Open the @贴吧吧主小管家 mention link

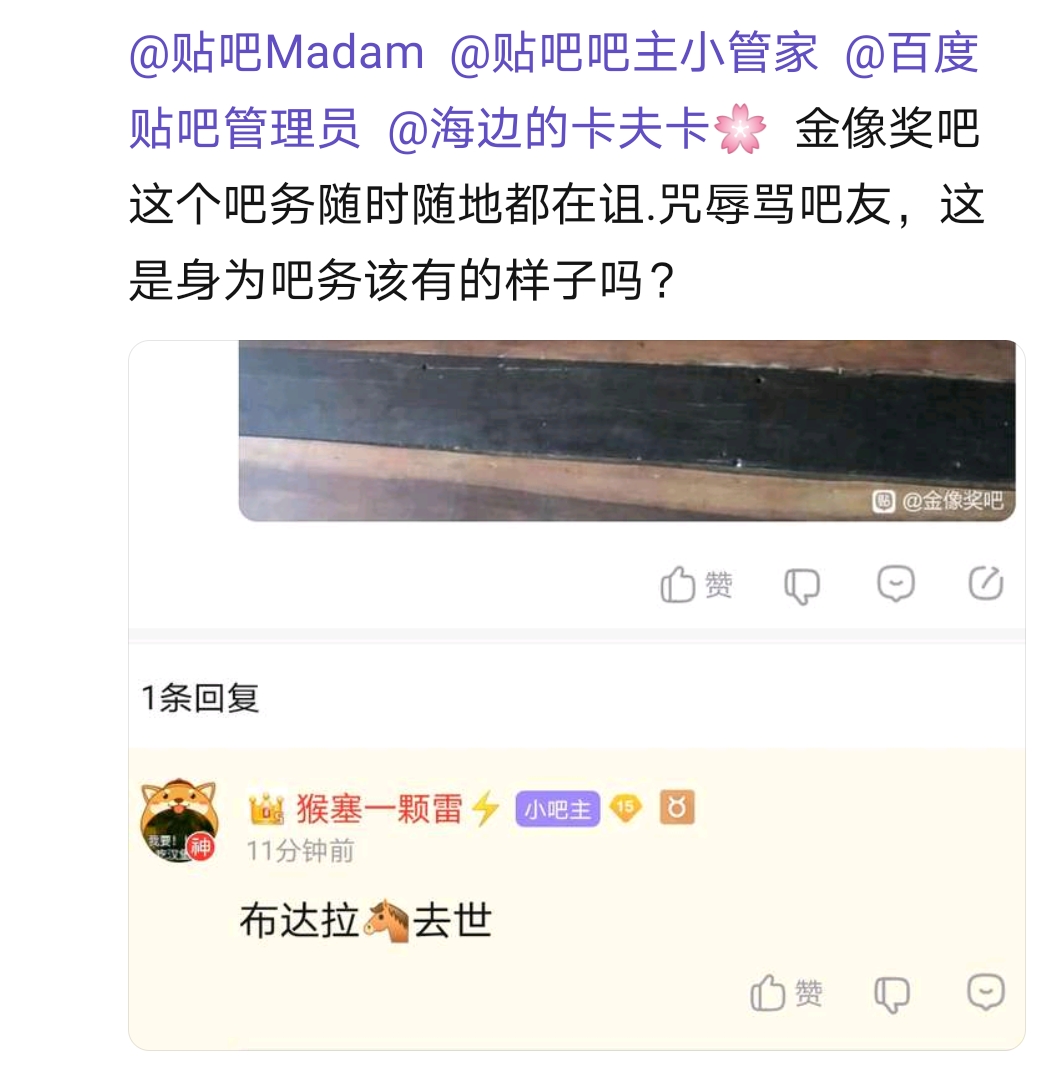tap(634, 54)
